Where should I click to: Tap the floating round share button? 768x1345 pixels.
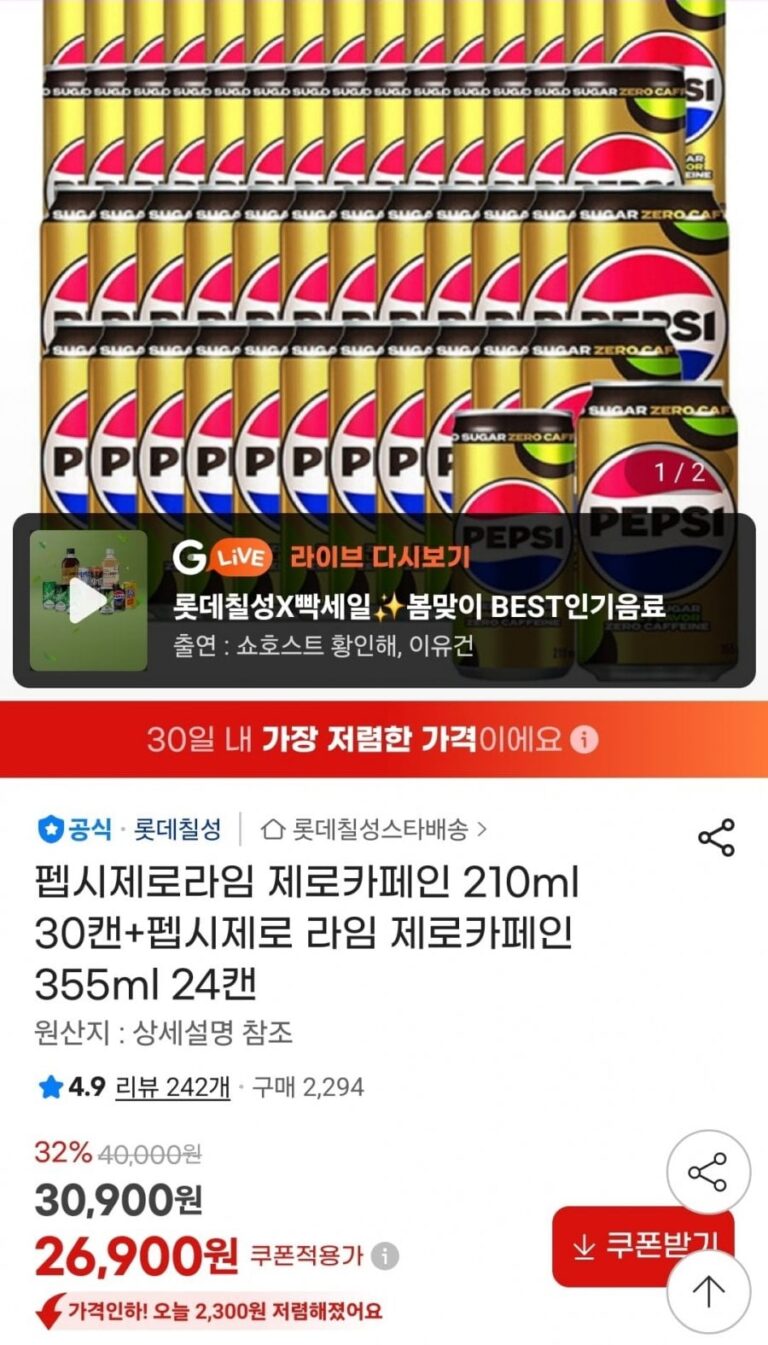tap(708, 1172)
